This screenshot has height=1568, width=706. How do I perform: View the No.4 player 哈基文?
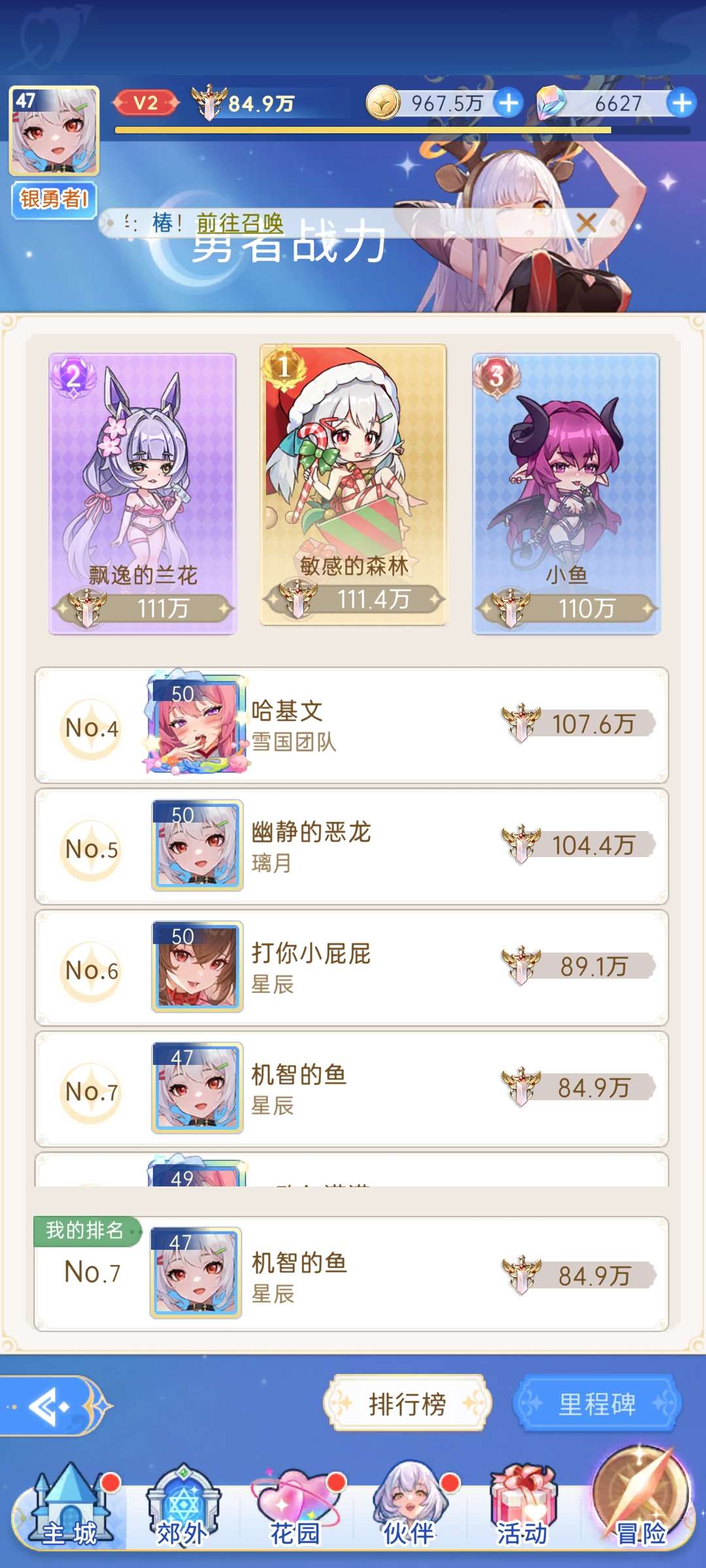(x=352, y=725)
